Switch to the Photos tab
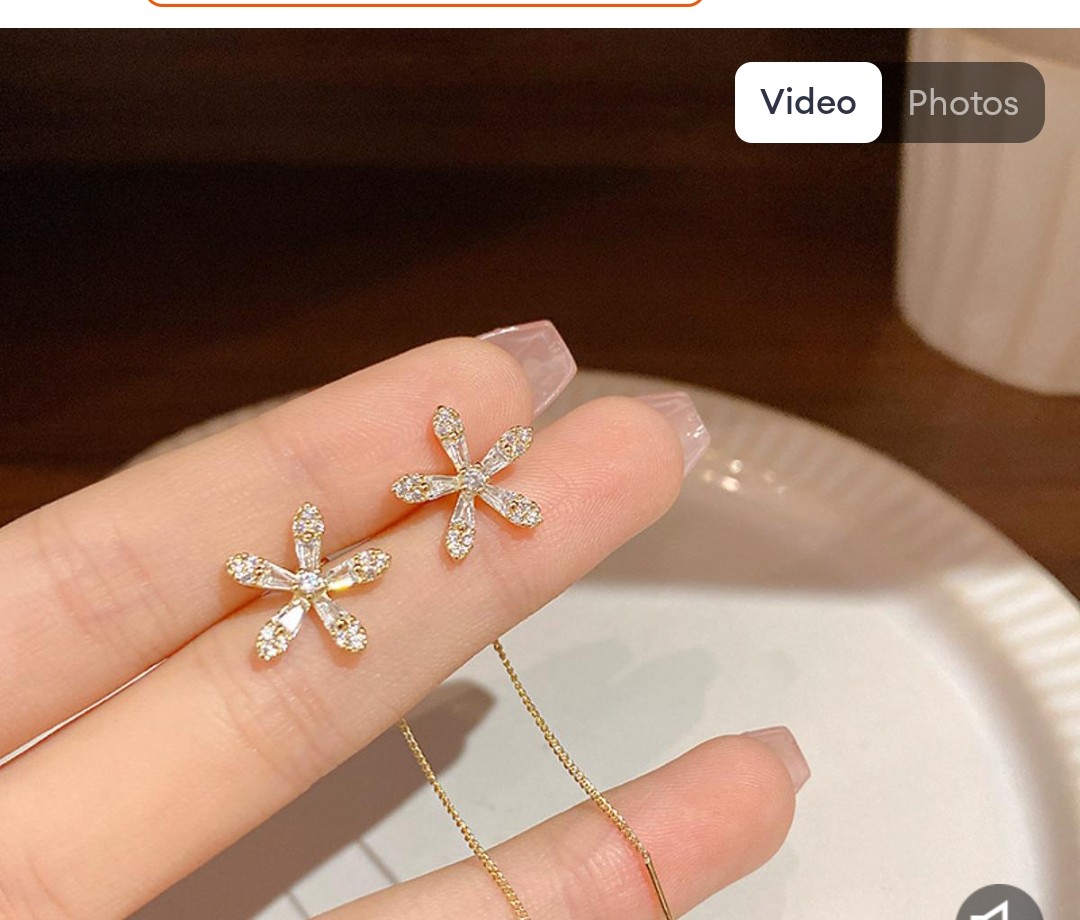The height and width of the screenshot is (920, 1080). 962,103
